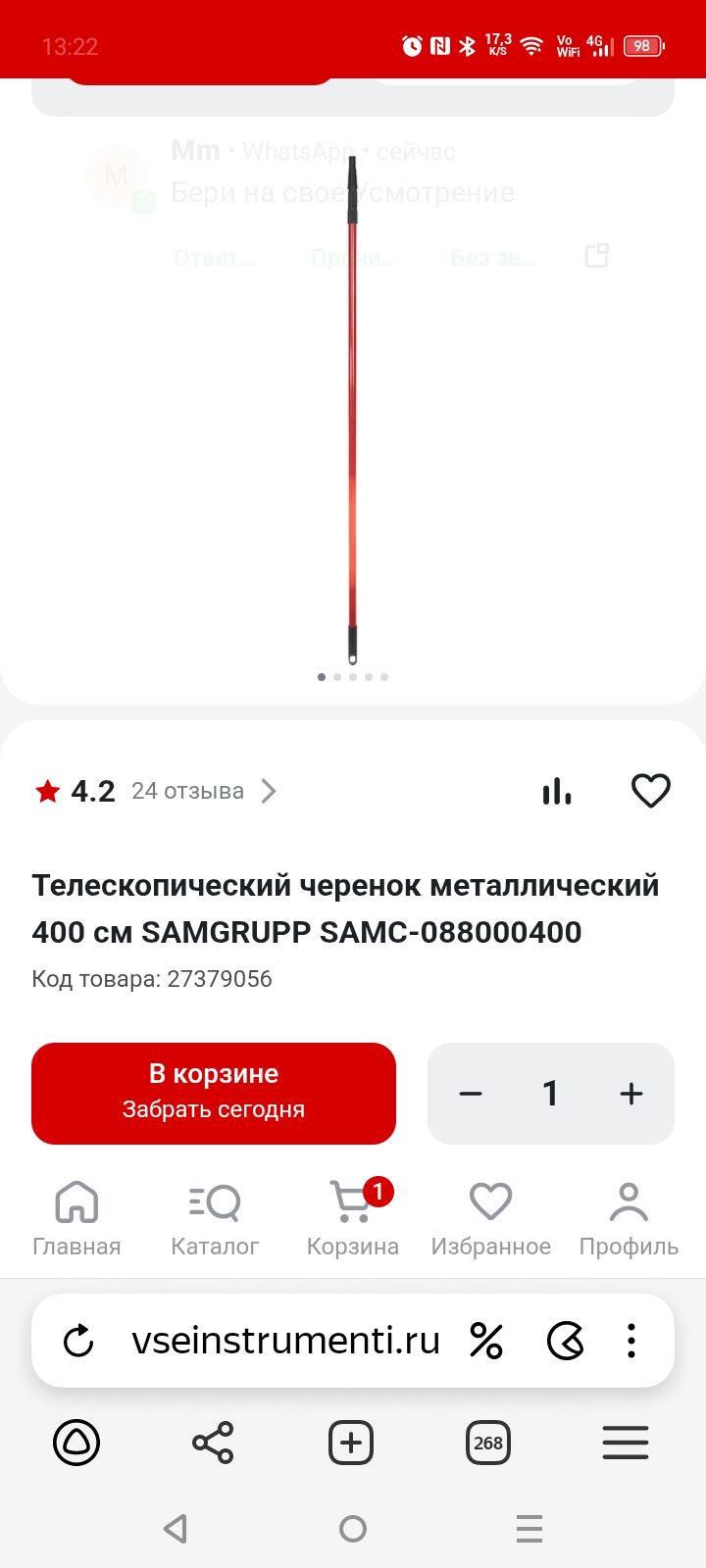This screenshot has height=1568, width=706.
Task: Switch to the Каталог tab
Action: point(215,1219)
